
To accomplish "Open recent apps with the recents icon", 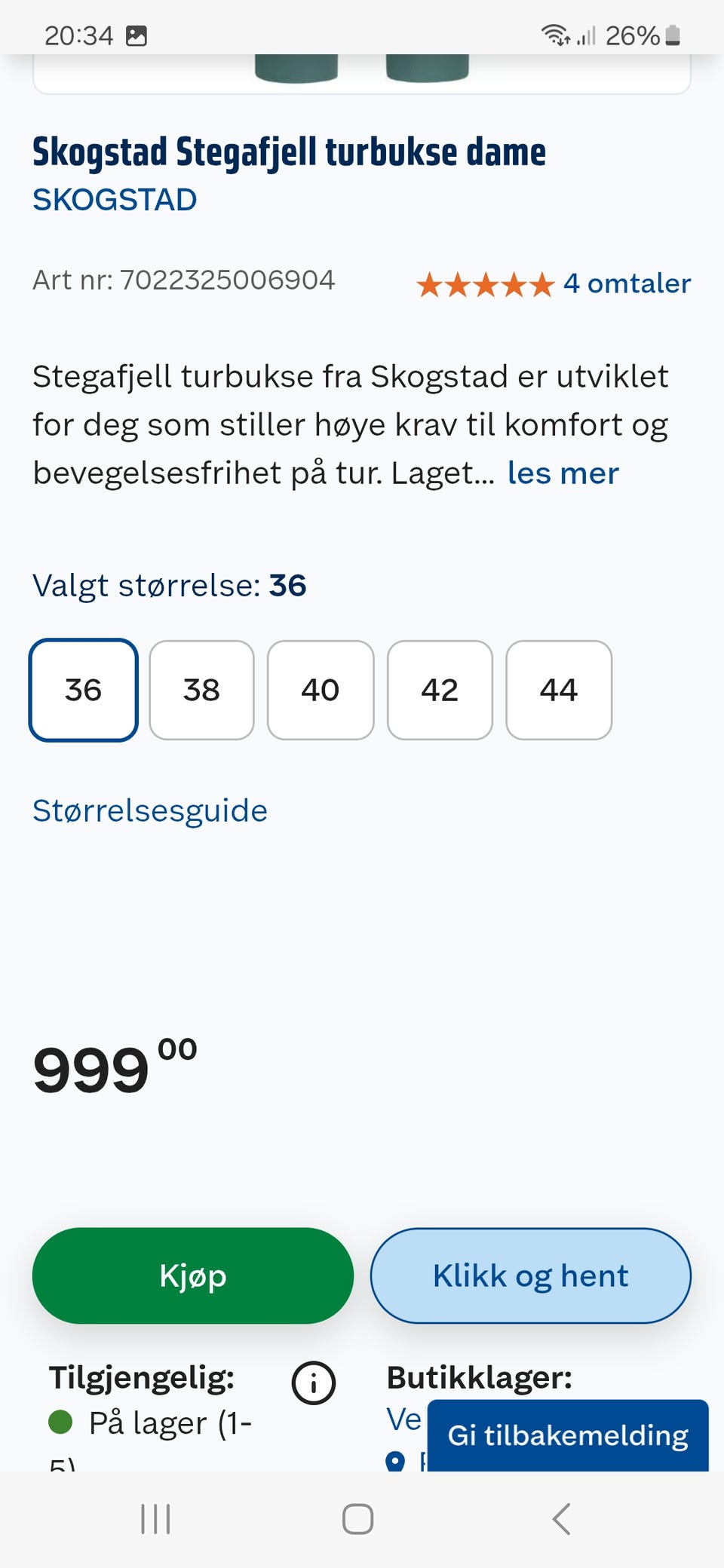I will click(155, 1520).
